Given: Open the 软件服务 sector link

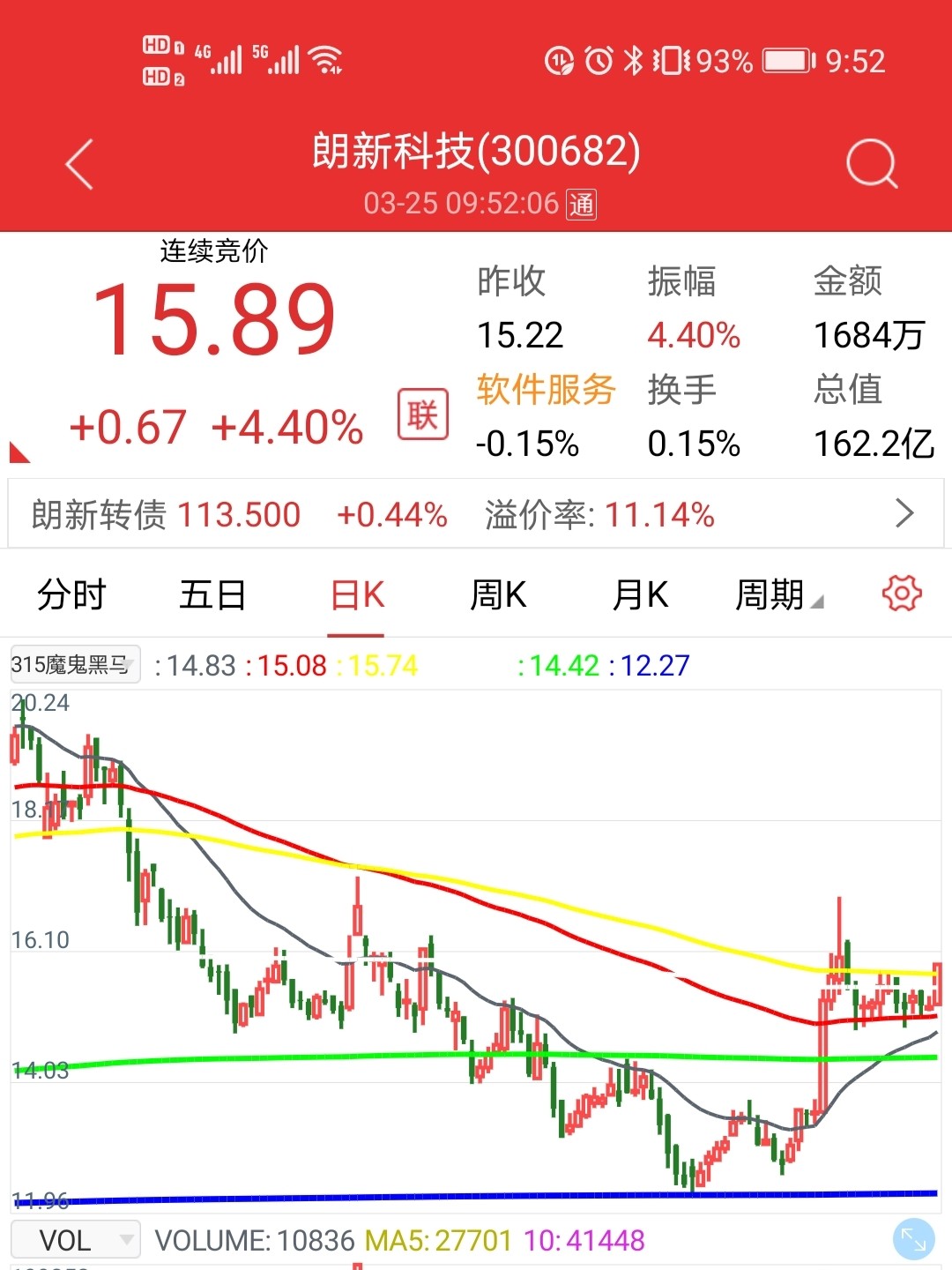Looking at the screenshot, I should click(546, 389).
